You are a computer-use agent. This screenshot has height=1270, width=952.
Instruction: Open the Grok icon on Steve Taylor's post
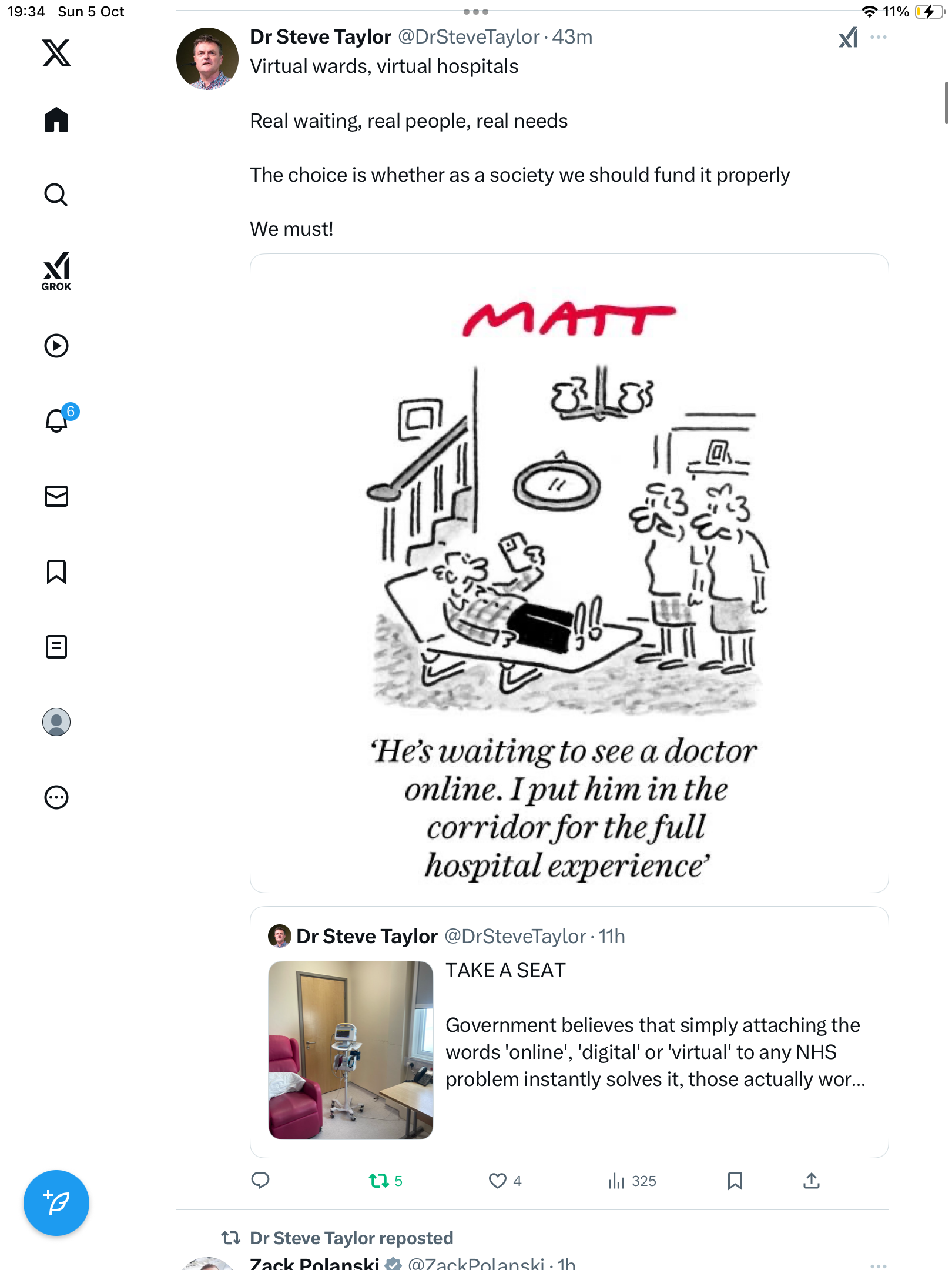coord(848,38)
